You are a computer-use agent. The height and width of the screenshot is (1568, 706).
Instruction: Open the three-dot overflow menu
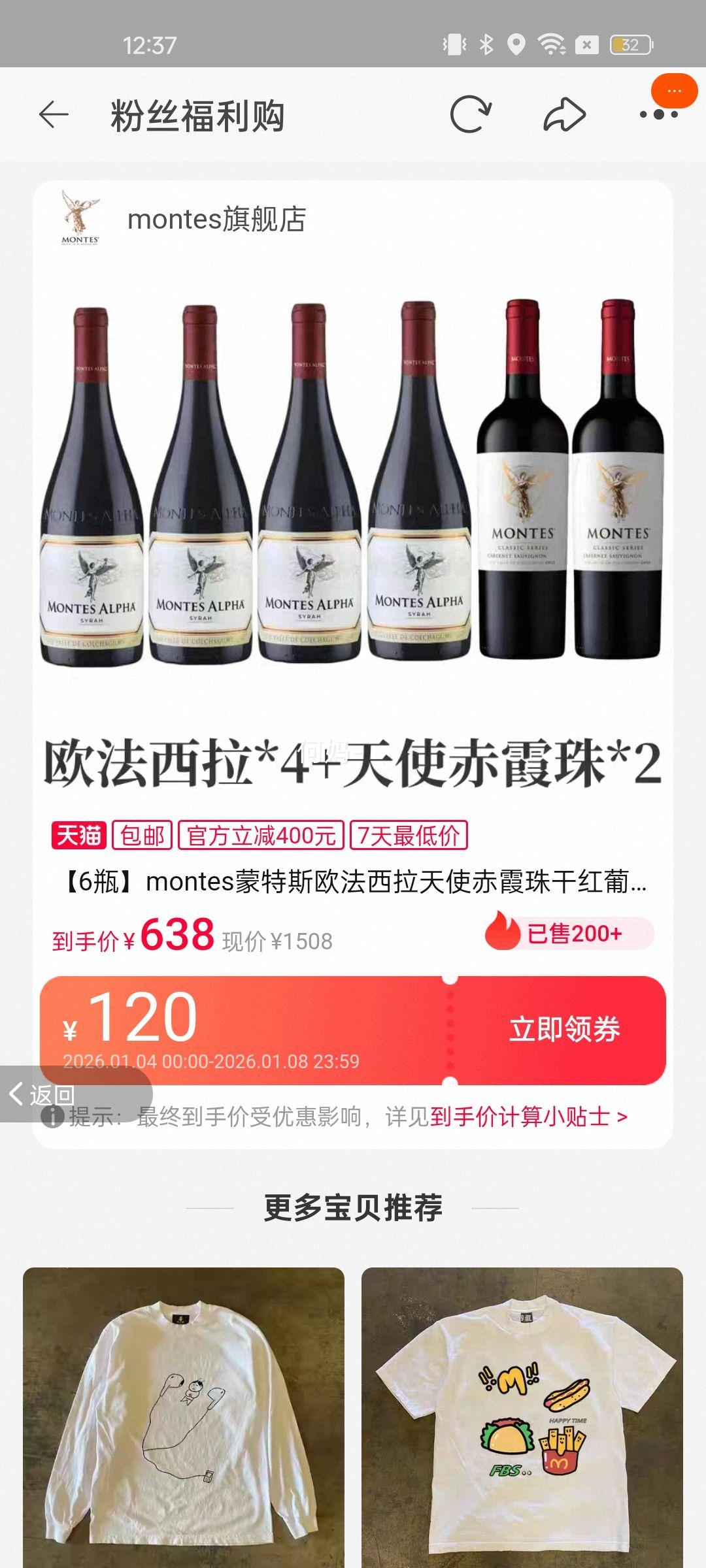pyautogui.click(x=658, y=115)
